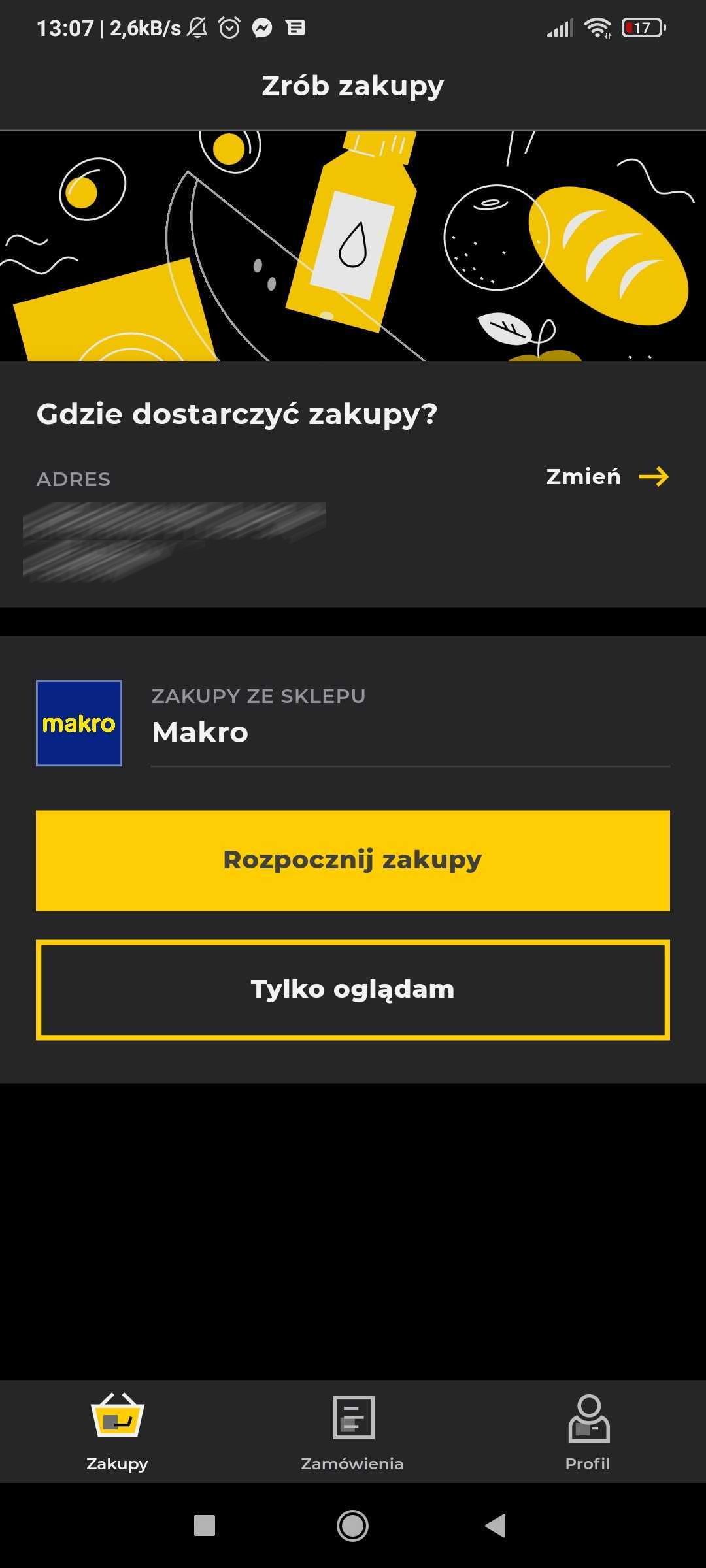Viewport: 706px width, 1568px height.
Task: Tap the system home button
Action: 352,1526
